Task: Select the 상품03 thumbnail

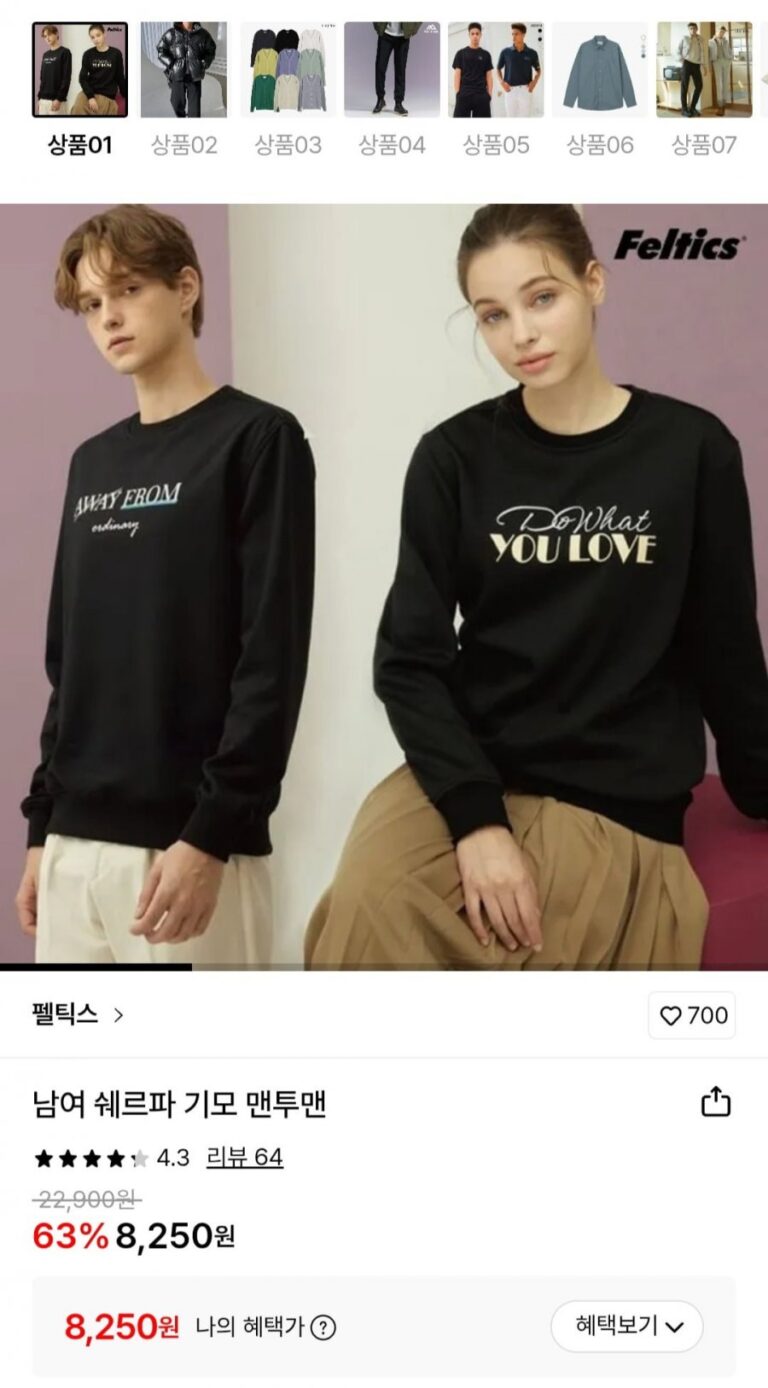Action: point(288,70)
